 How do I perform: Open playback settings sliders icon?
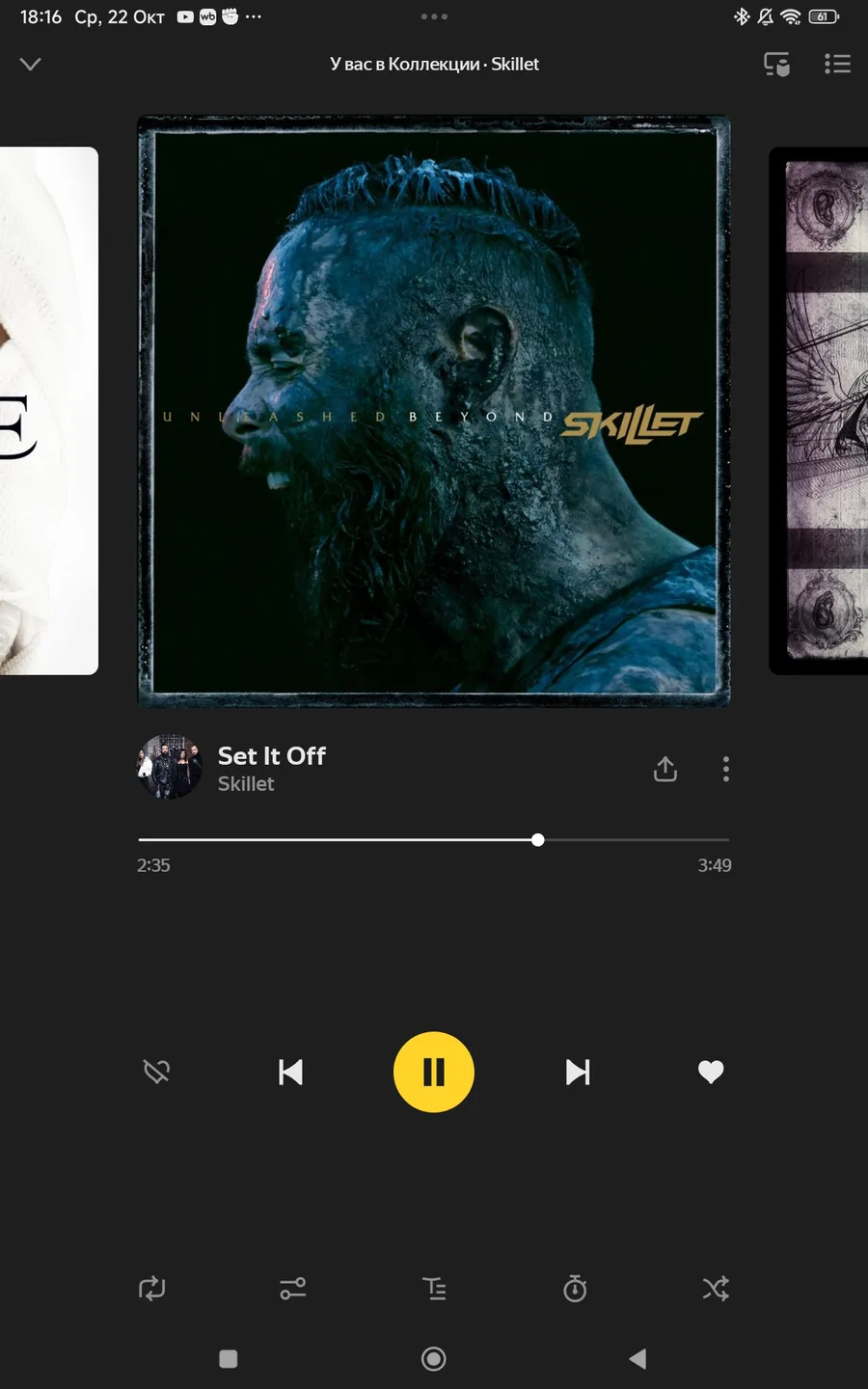[x=293, y=1288]
